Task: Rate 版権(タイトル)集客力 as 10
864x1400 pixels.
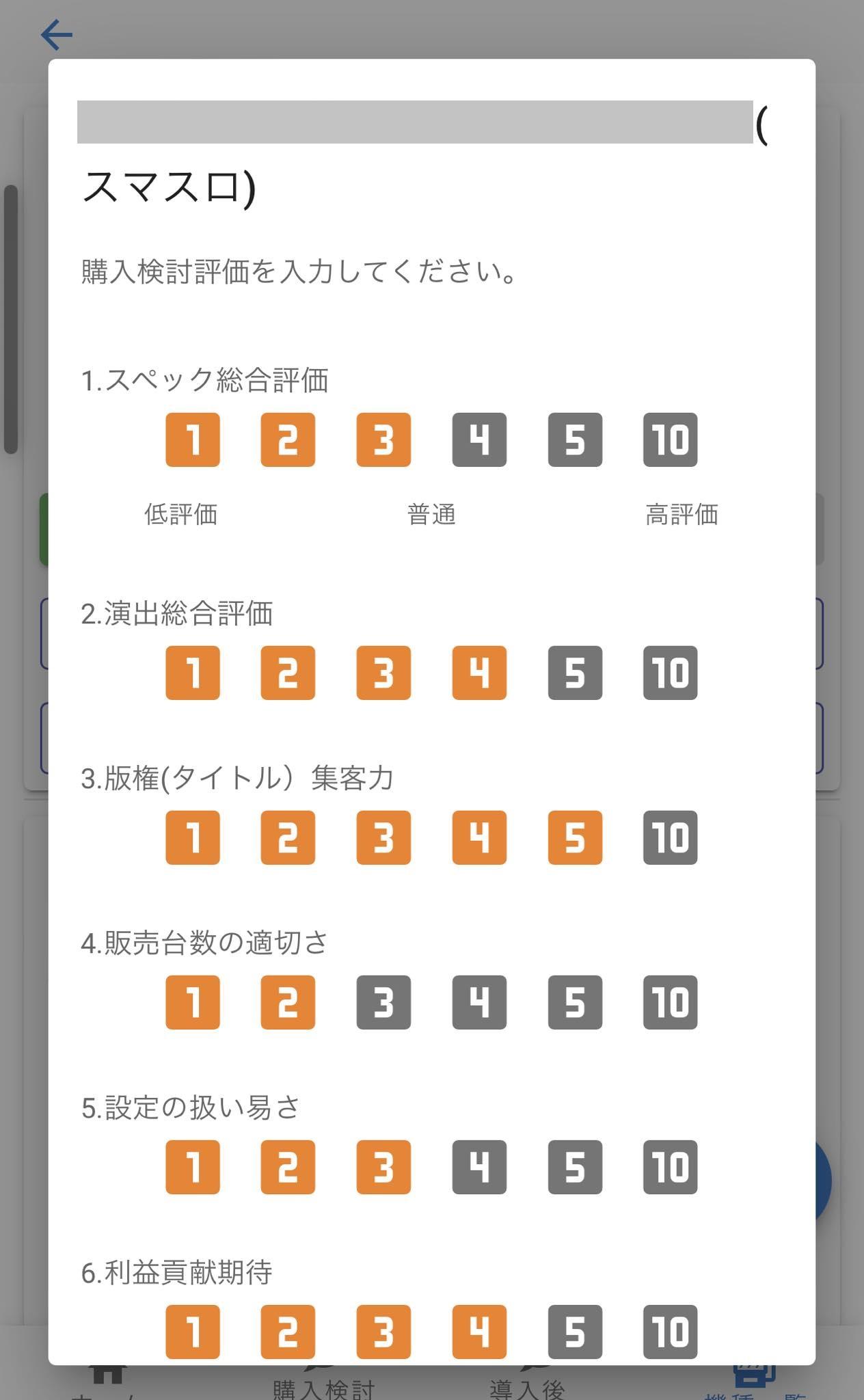Action: 670,837
